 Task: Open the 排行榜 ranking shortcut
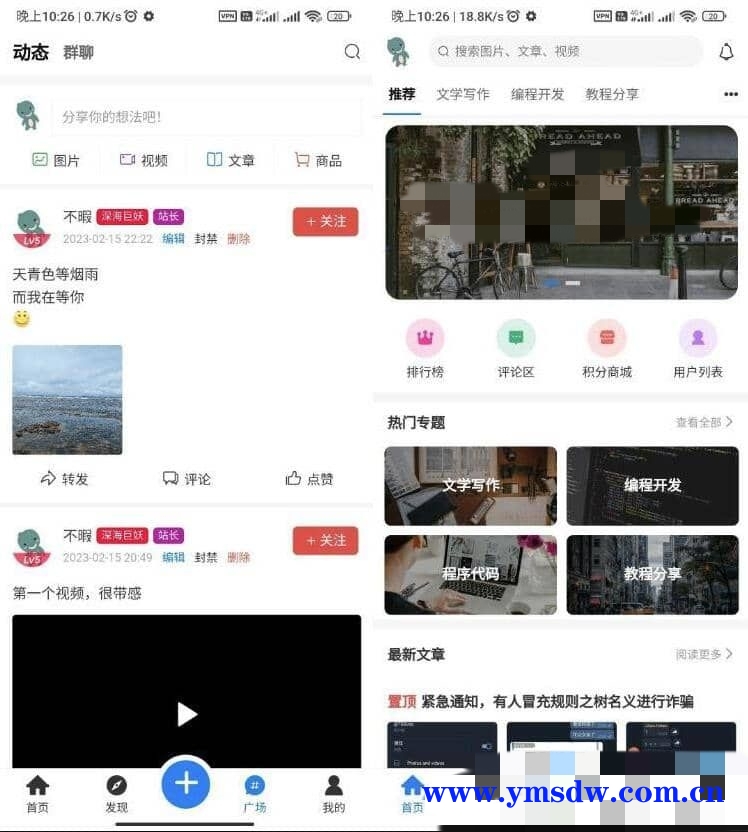click(425, 348)
